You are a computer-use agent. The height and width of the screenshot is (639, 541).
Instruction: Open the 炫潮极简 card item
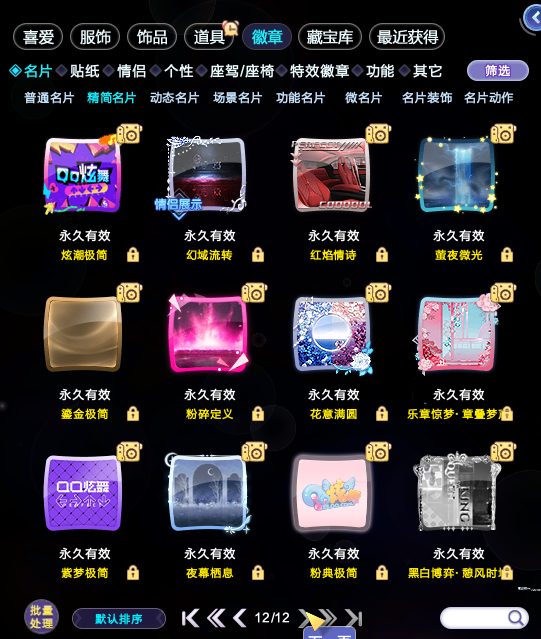coord(83,175)
